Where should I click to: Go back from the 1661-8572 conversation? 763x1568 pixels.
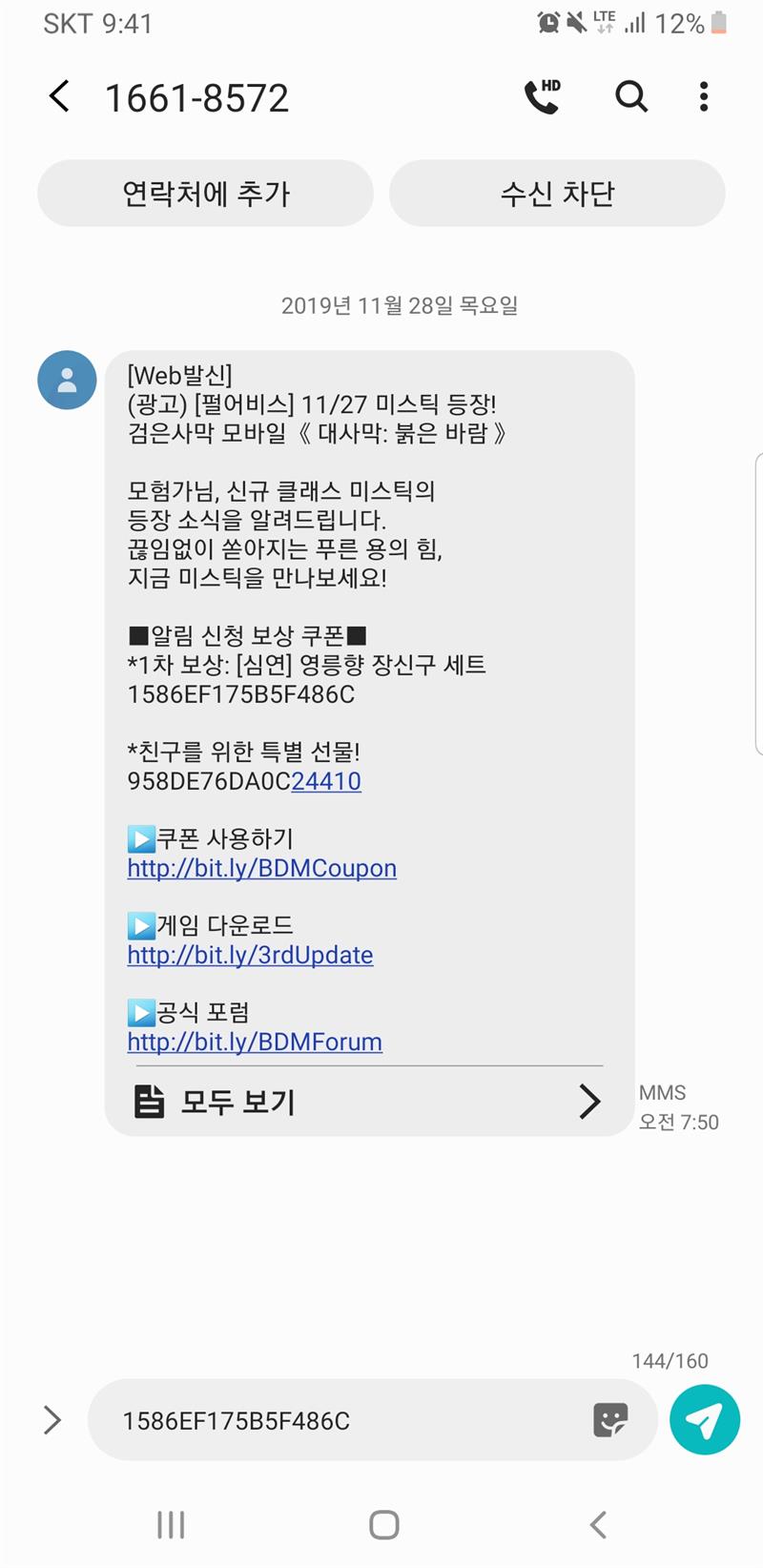59,96
